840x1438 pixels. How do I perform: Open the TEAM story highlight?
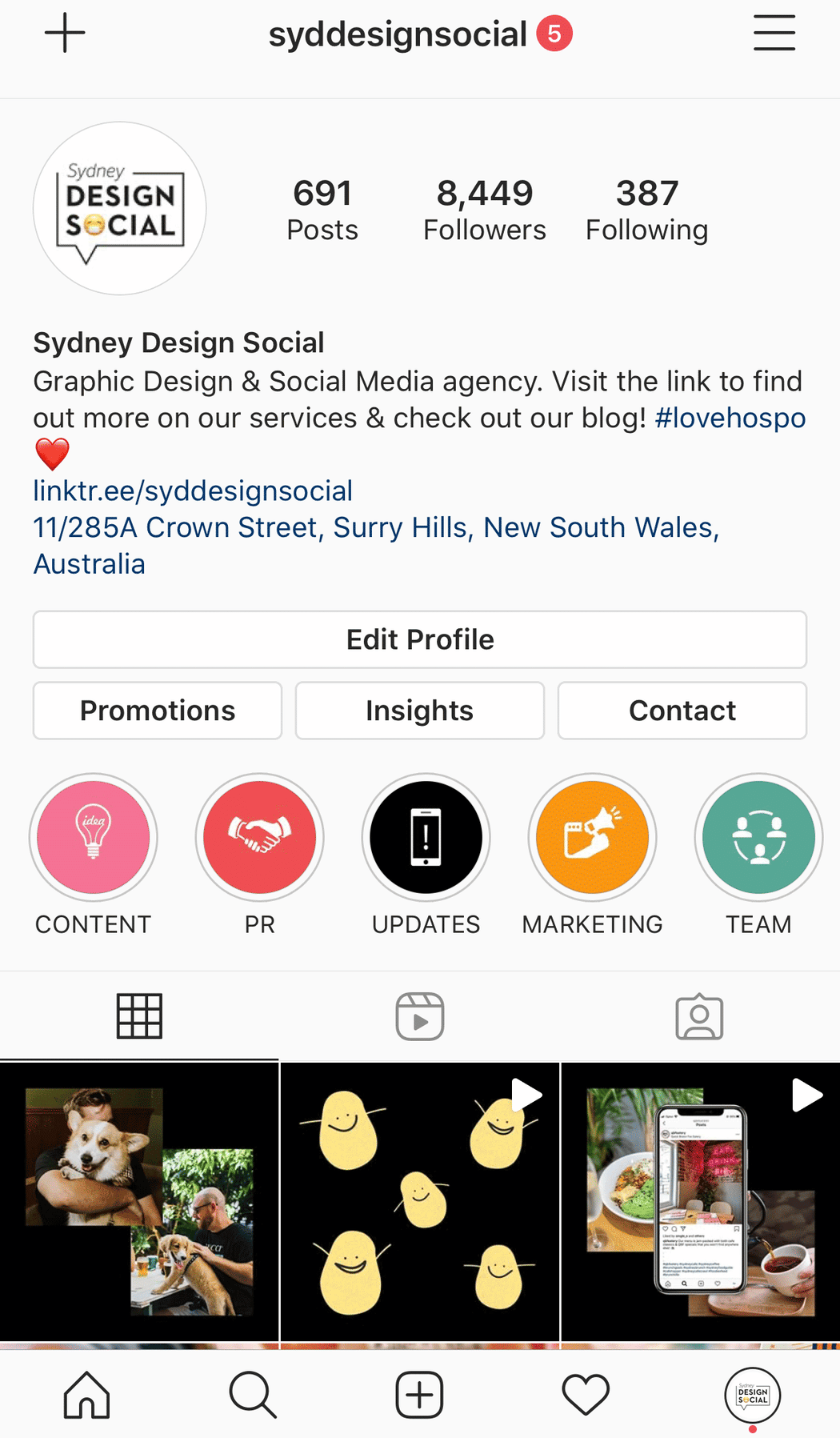click(758, 837)
